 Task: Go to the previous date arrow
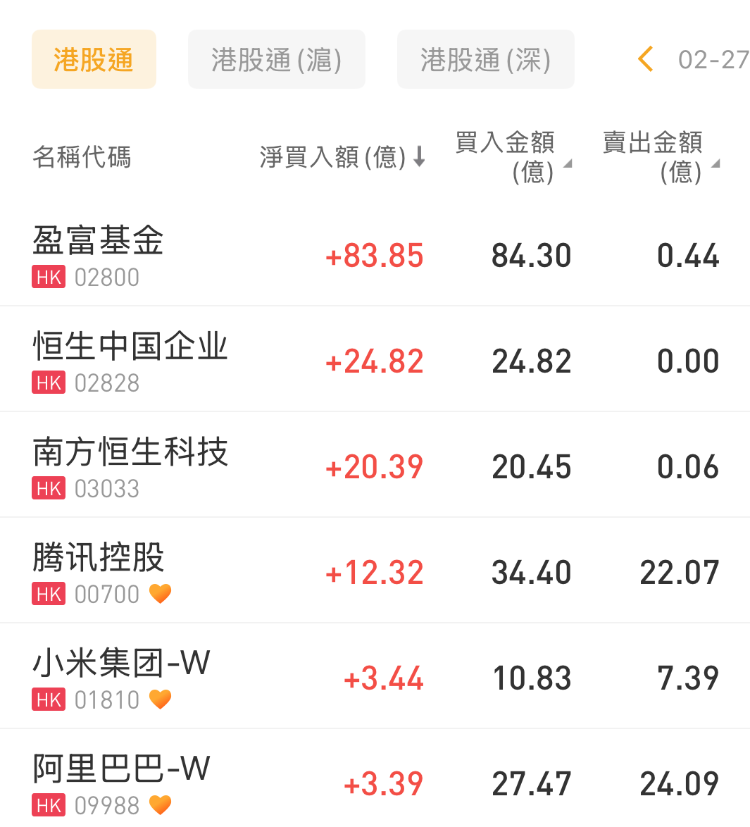[646, 59]
